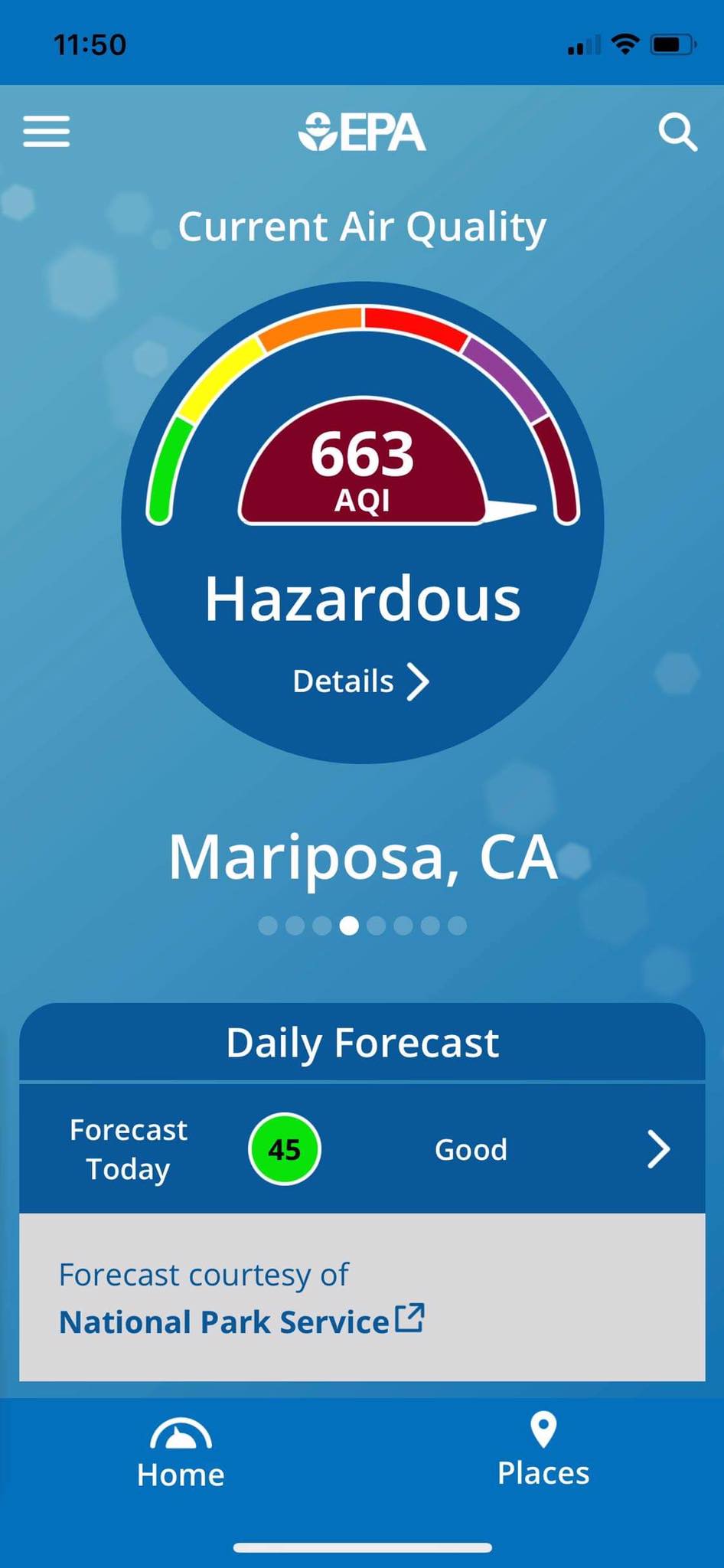
Task: Open the hamburger menu
Action: [47, 132]
